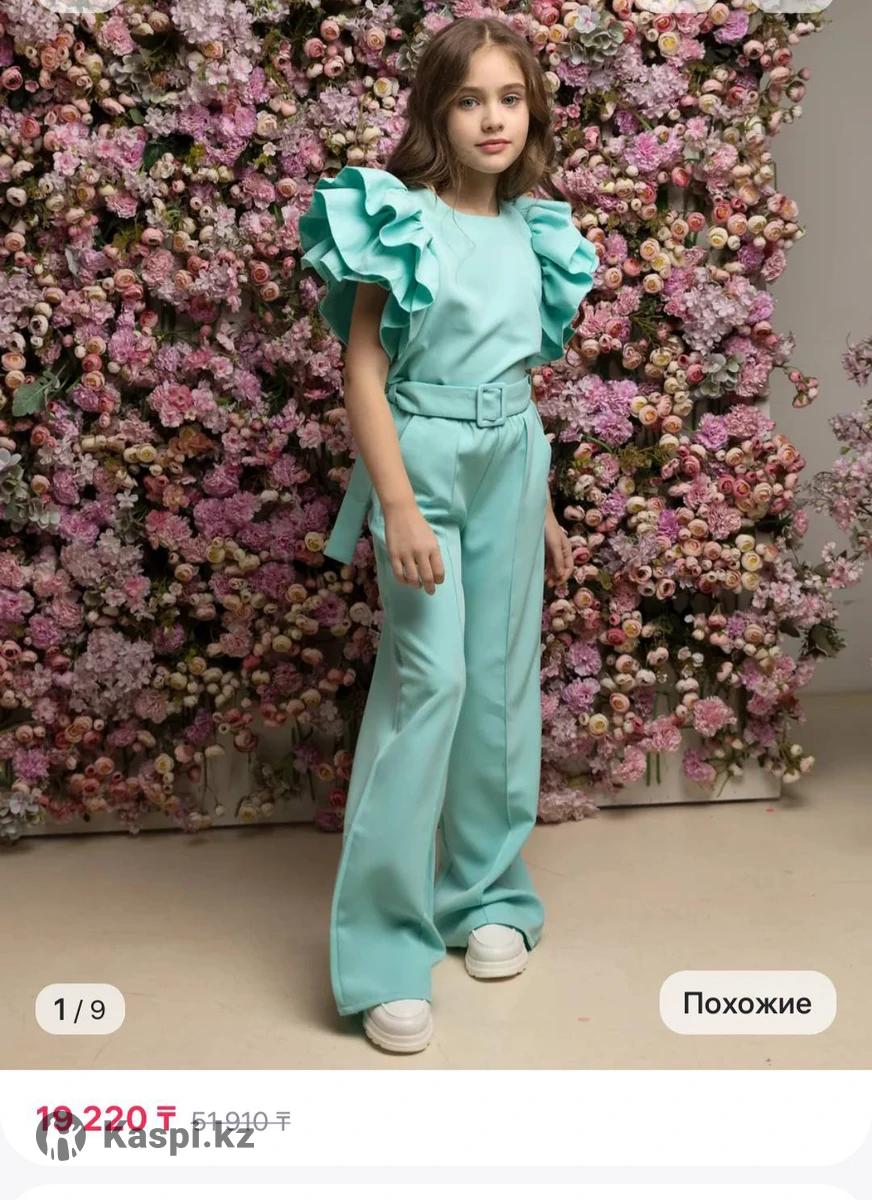Open the product photo in full view
Screen dimensions: 872x1200
point(436,520)
